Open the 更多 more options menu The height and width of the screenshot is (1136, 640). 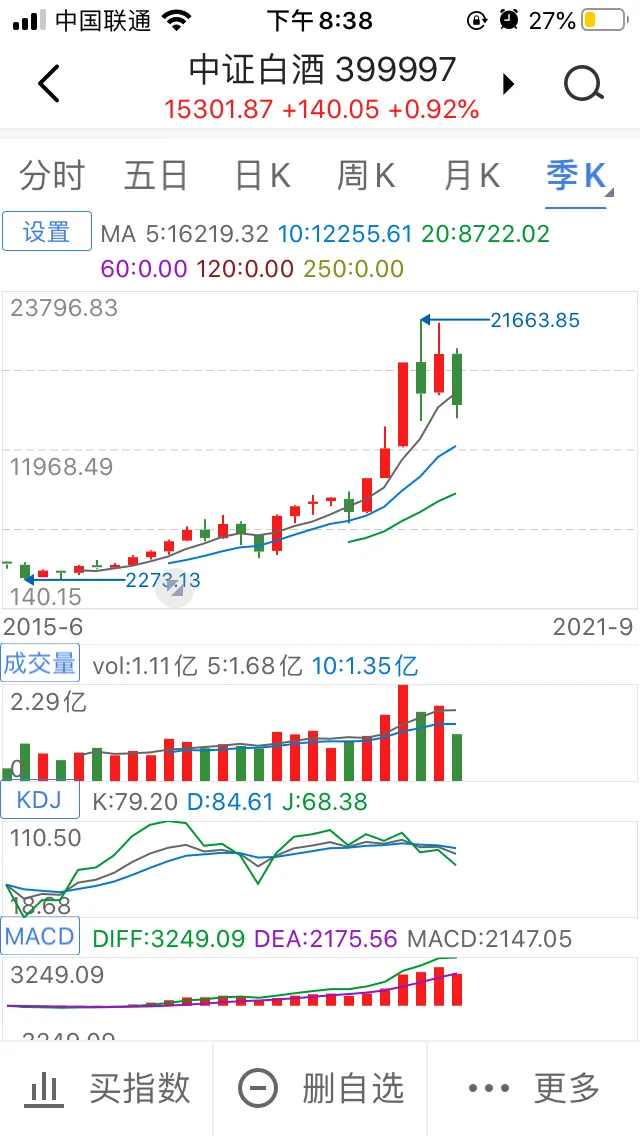[533, 1088]
